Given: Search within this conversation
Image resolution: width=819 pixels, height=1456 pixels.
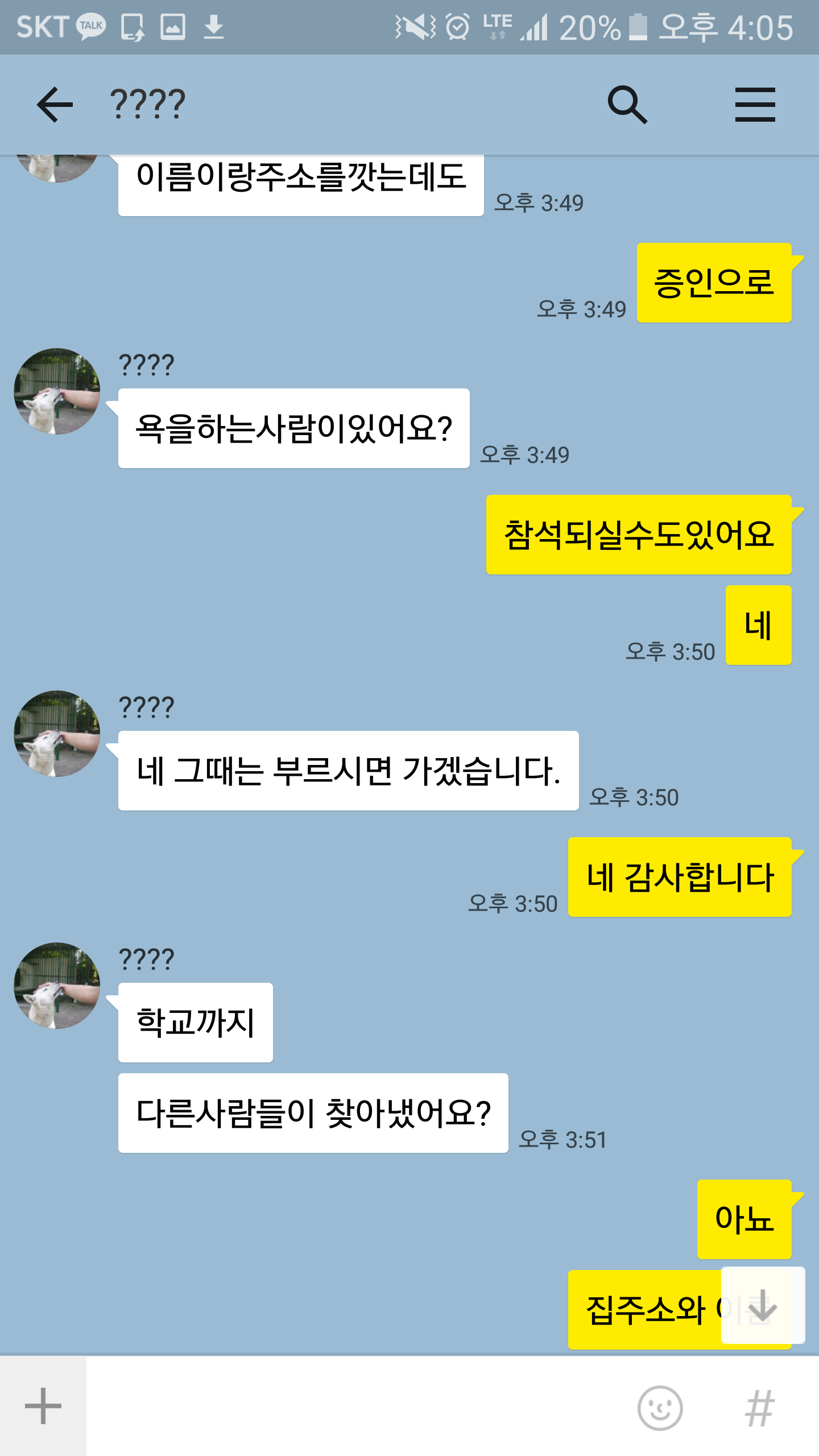Looking at the screenshot, I should click(627, 105).
